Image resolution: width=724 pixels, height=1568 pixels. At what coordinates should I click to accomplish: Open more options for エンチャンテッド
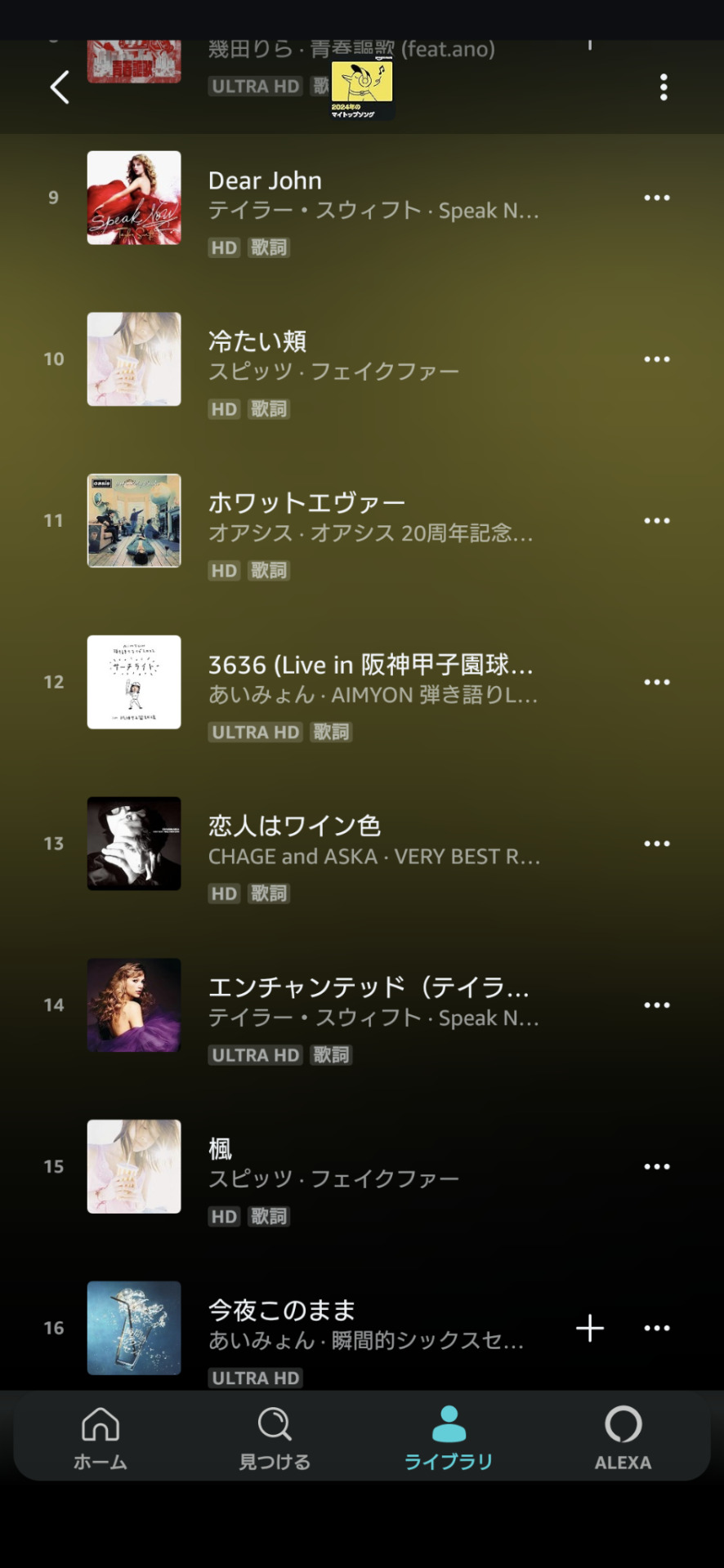pyautogui.click(x=656, y=1005)
